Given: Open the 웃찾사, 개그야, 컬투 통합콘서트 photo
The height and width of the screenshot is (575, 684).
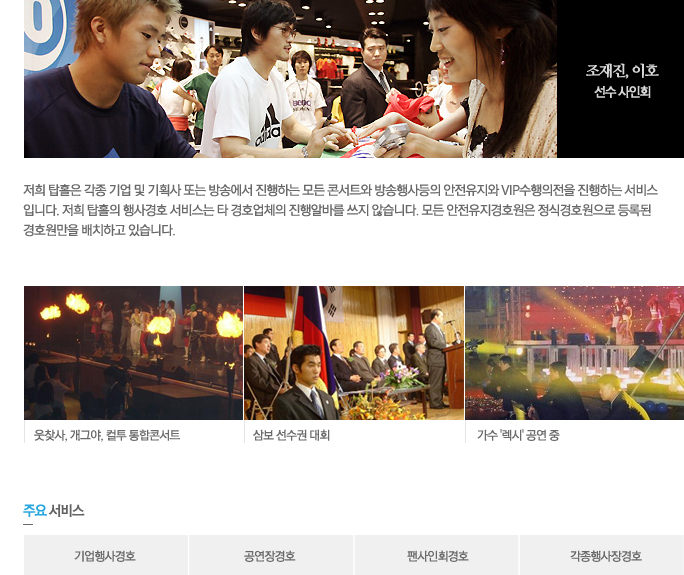Looking at the screenshot, I should (x=133, y=353).
